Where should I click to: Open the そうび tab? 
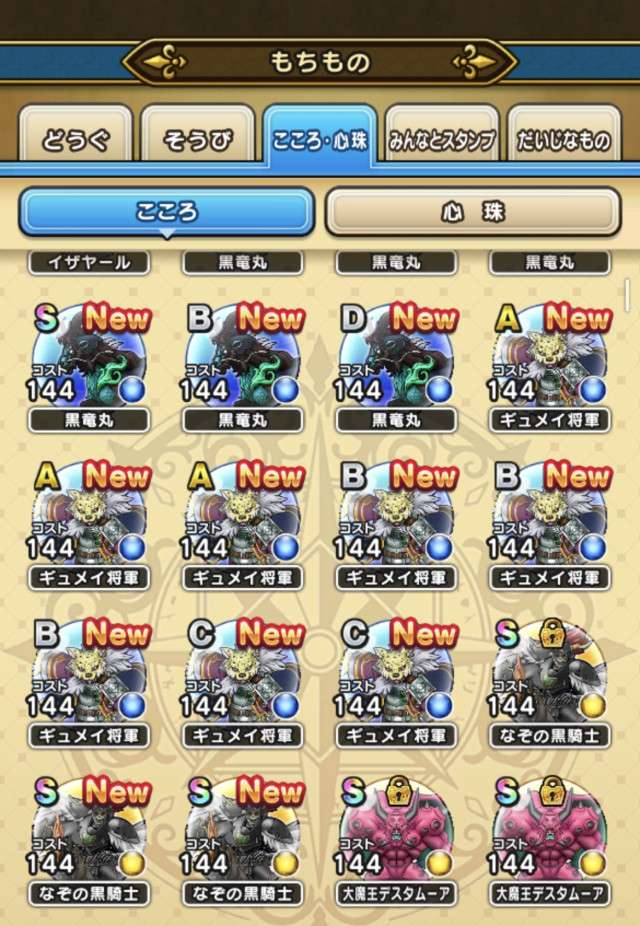198,140
